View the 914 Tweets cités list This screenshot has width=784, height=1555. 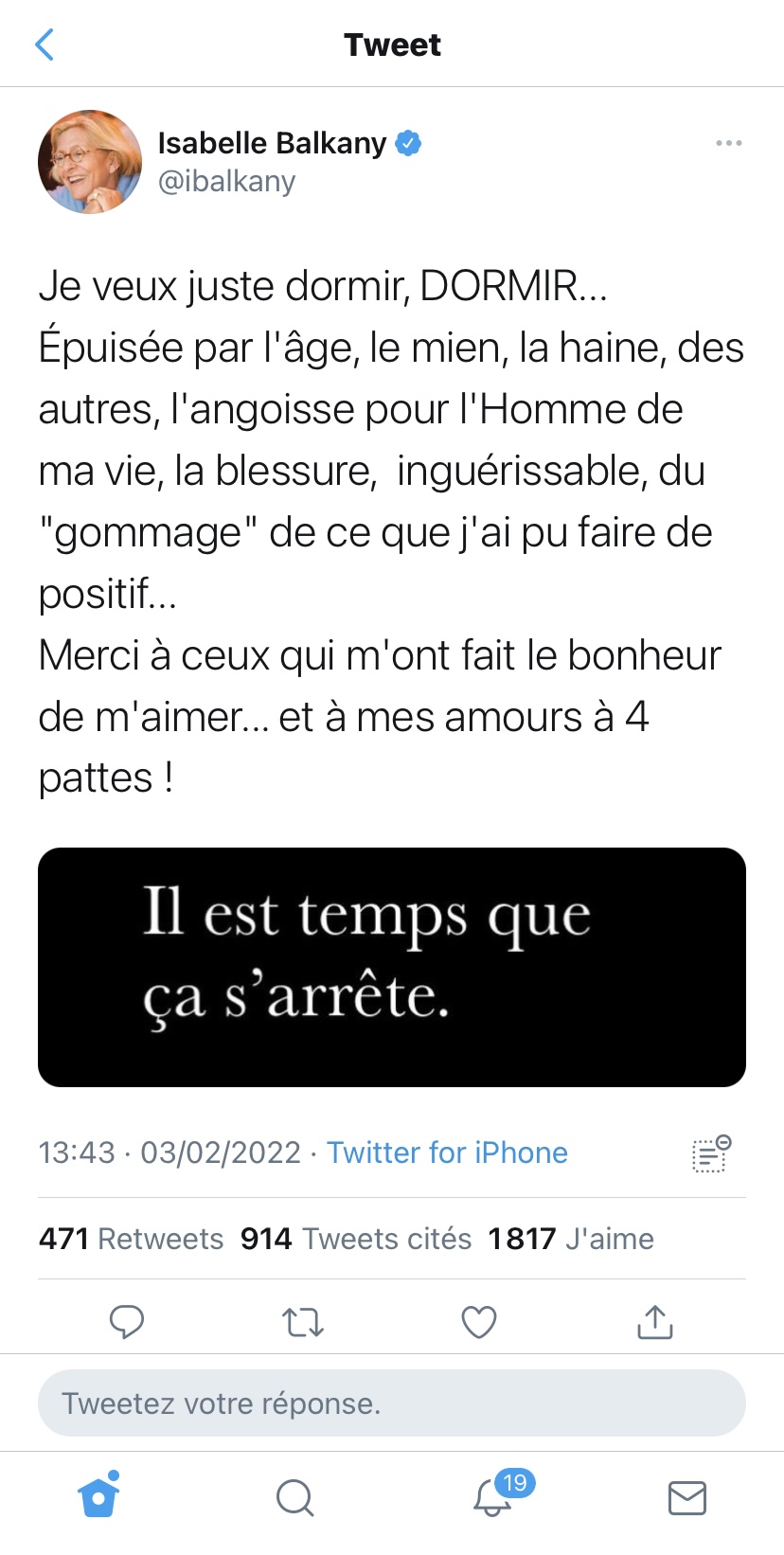356,1239
